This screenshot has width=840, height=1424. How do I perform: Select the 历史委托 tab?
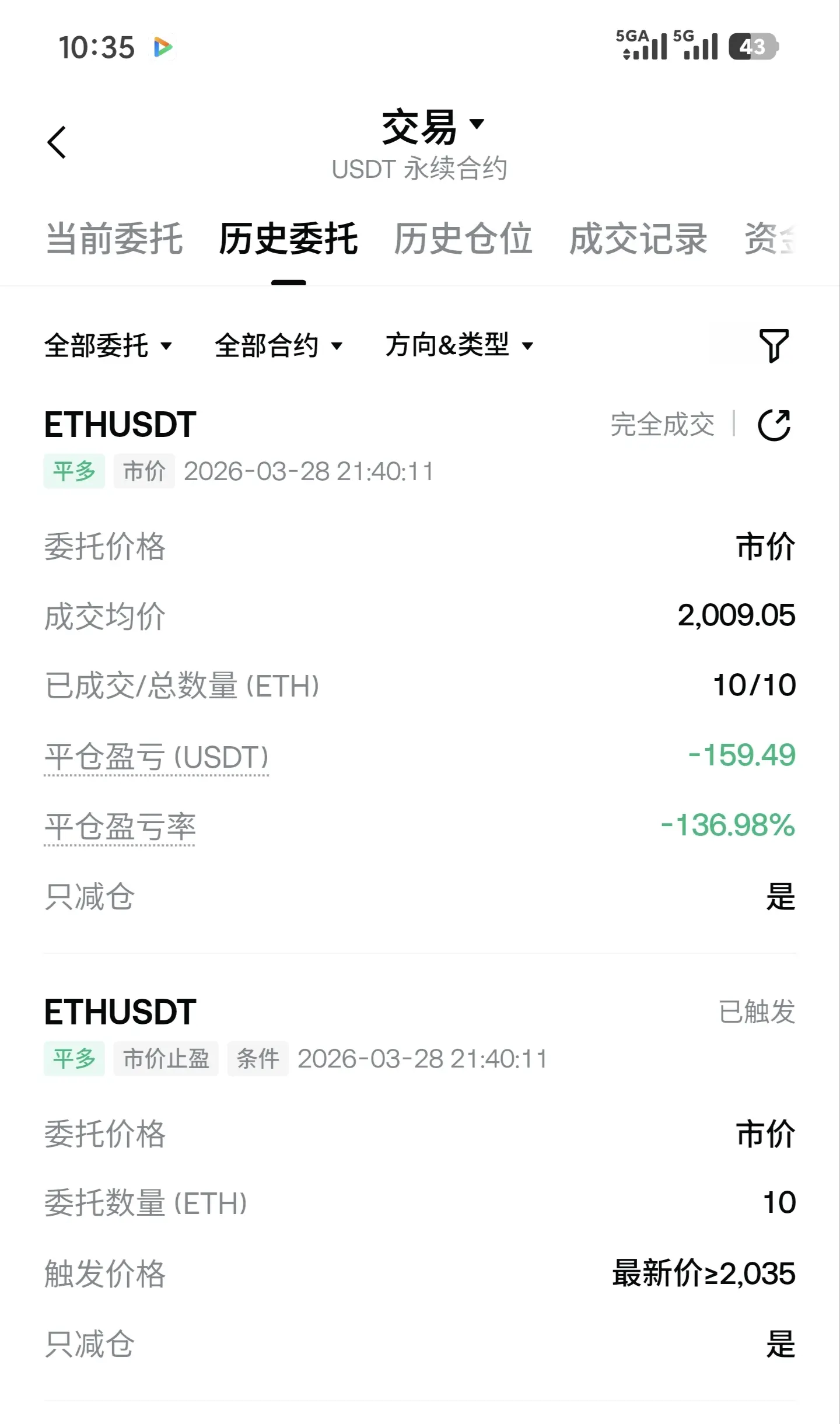(288, 239)
